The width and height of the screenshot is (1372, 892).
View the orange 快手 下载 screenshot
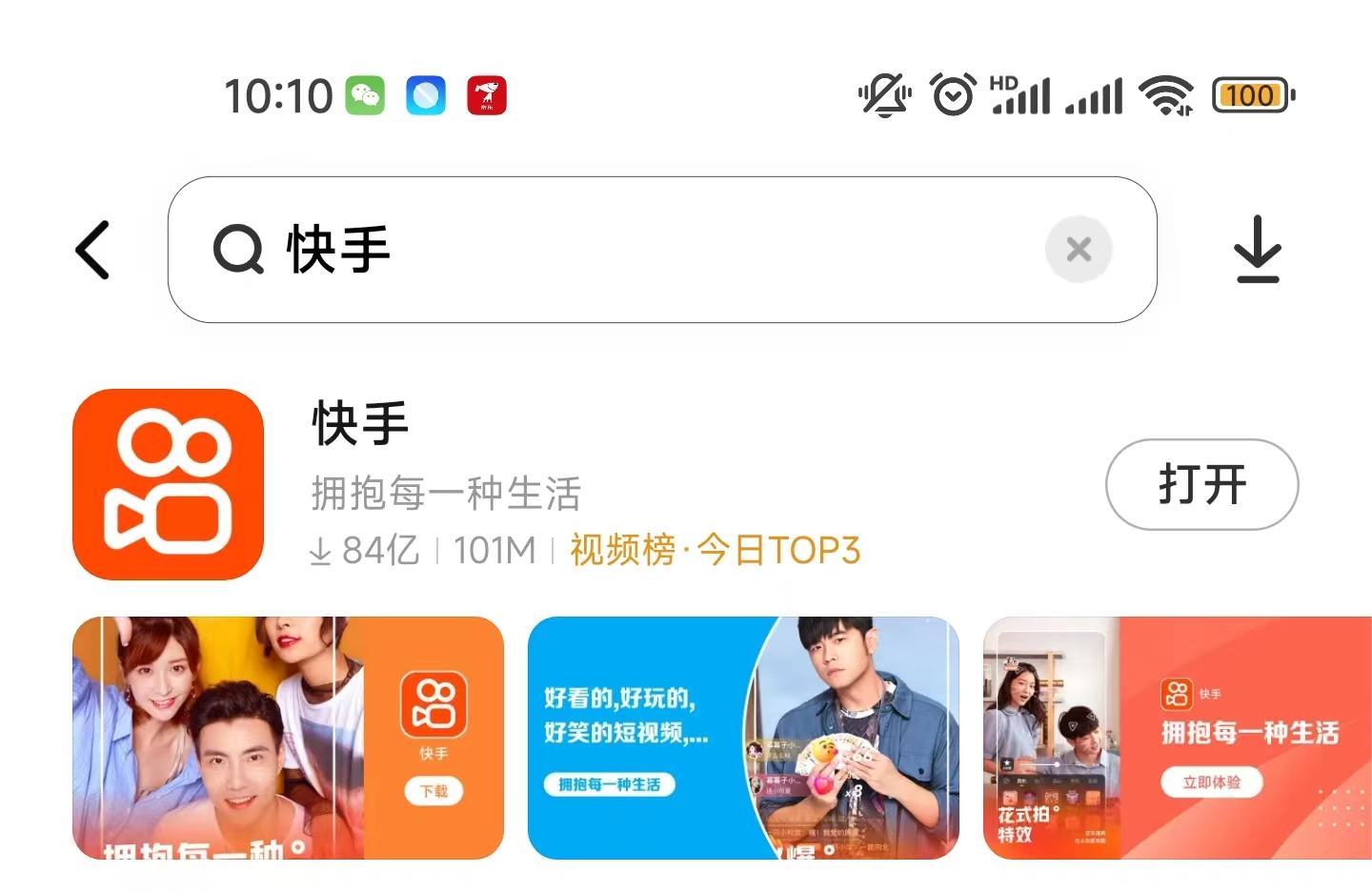click(288, 738)
